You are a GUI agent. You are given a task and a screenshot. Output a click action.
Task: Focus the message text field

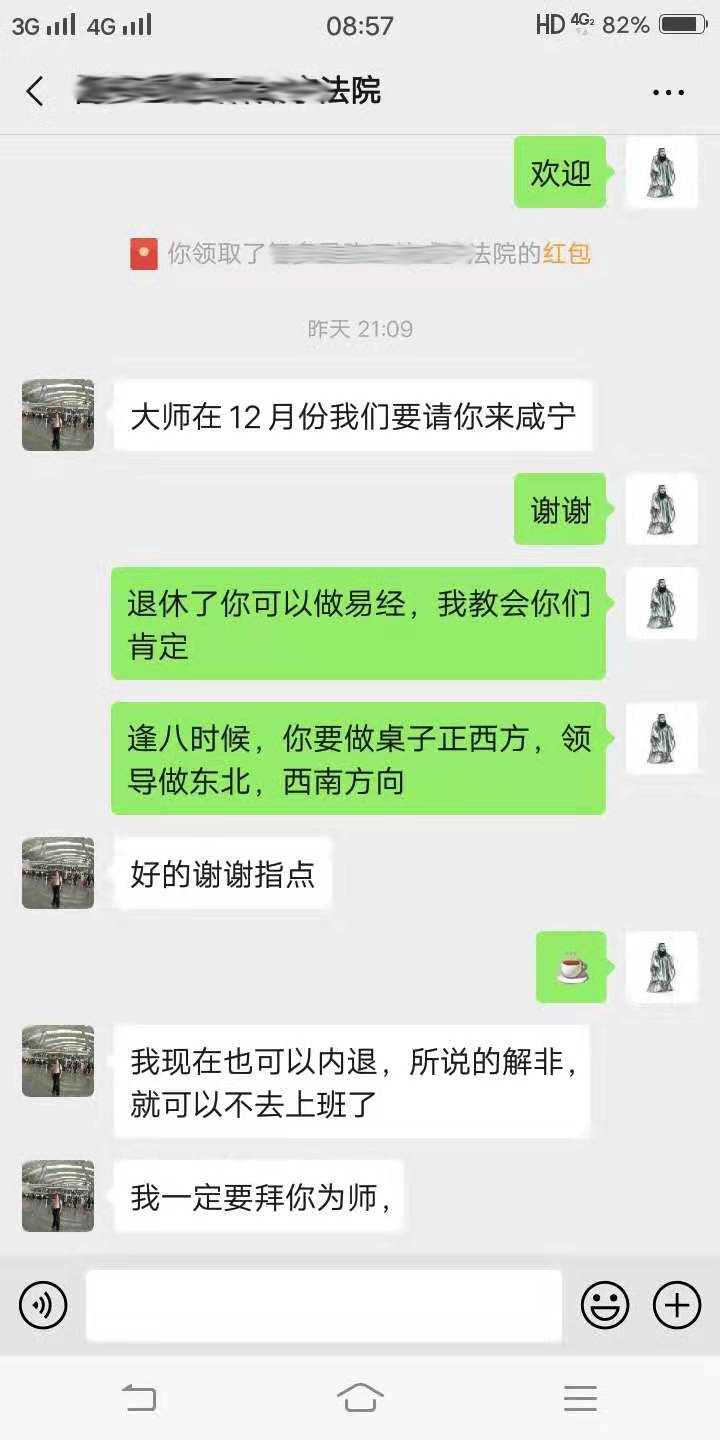click(x=323, y=1305)
